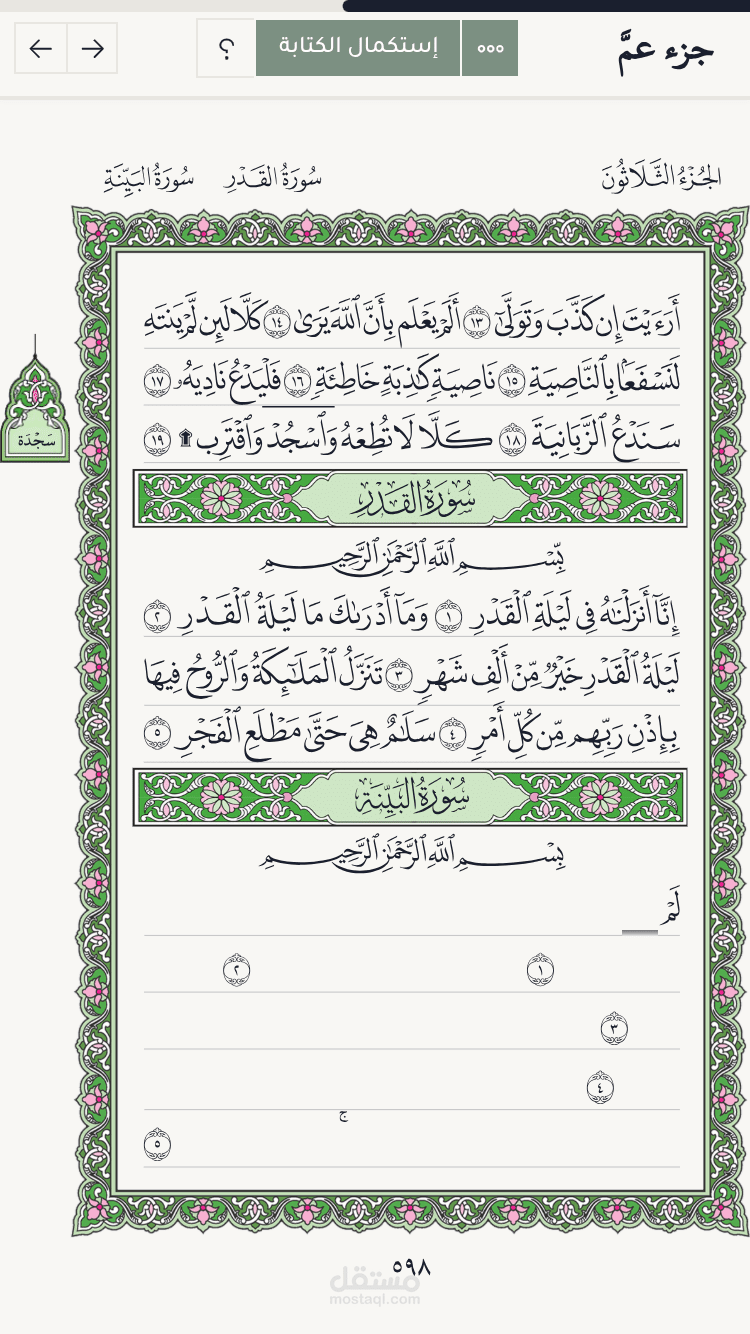Open the help question mark button

[x=226, y=48]
